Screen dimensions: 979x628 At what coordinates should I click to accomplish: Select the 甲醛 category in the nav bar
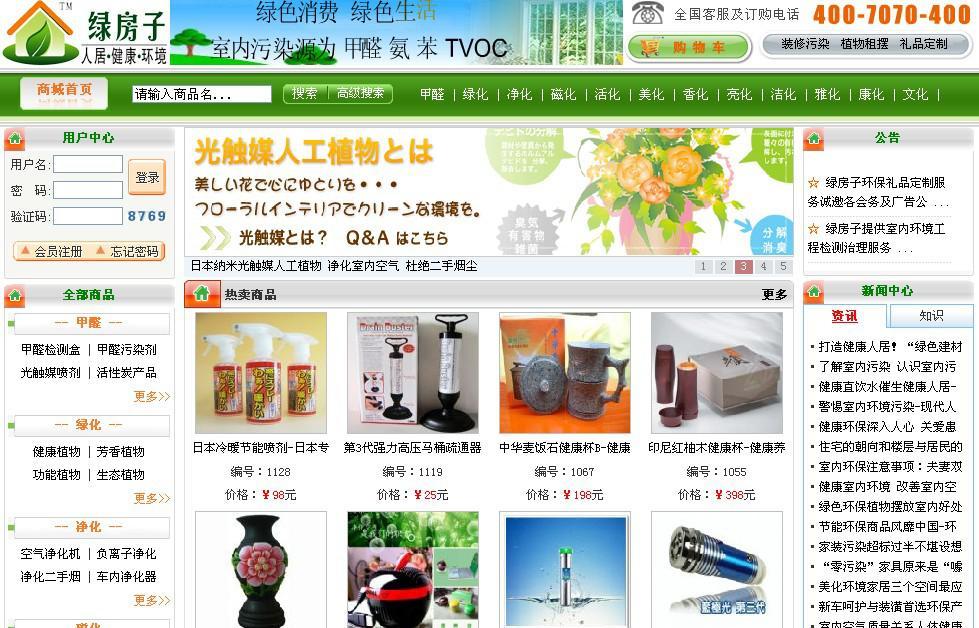click(432, 94)
